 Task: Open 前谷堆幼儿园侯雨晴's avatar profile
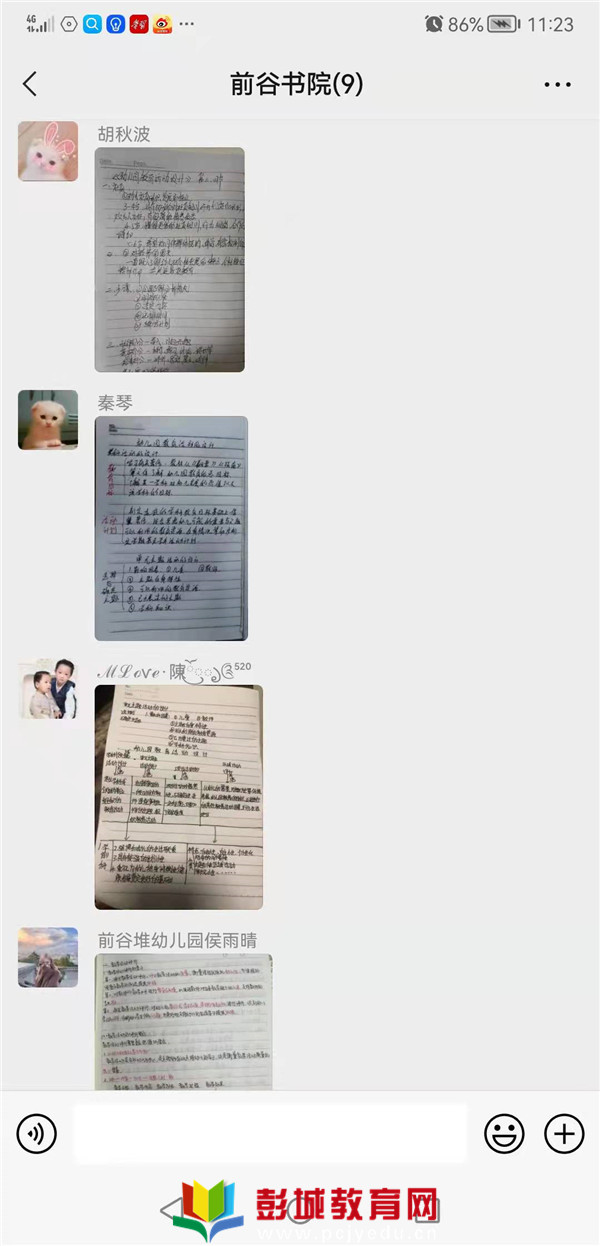48,957
